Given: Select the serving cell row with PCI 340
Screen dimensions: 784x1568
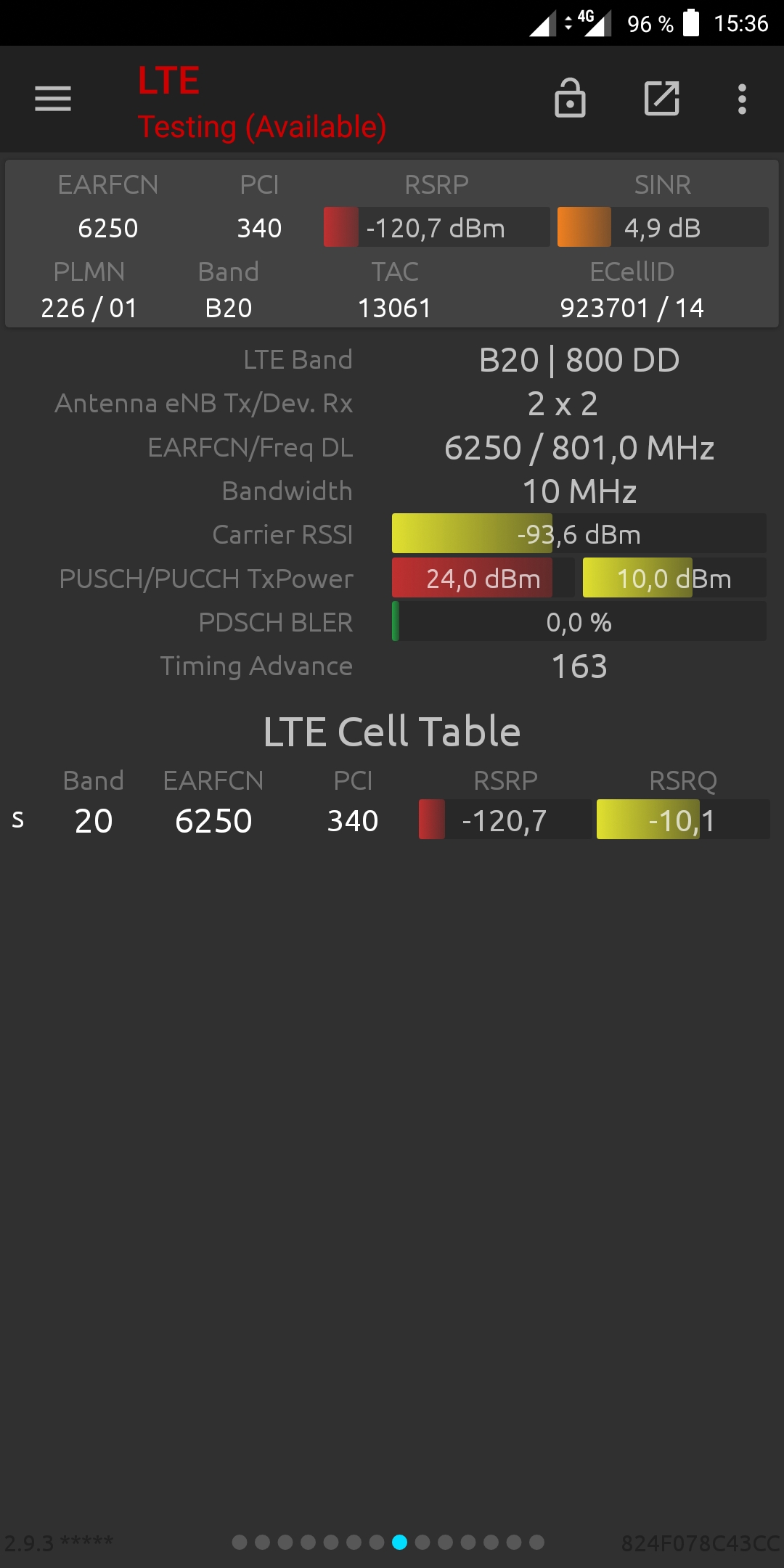Looking at the screenshot, I should point(392,820).
